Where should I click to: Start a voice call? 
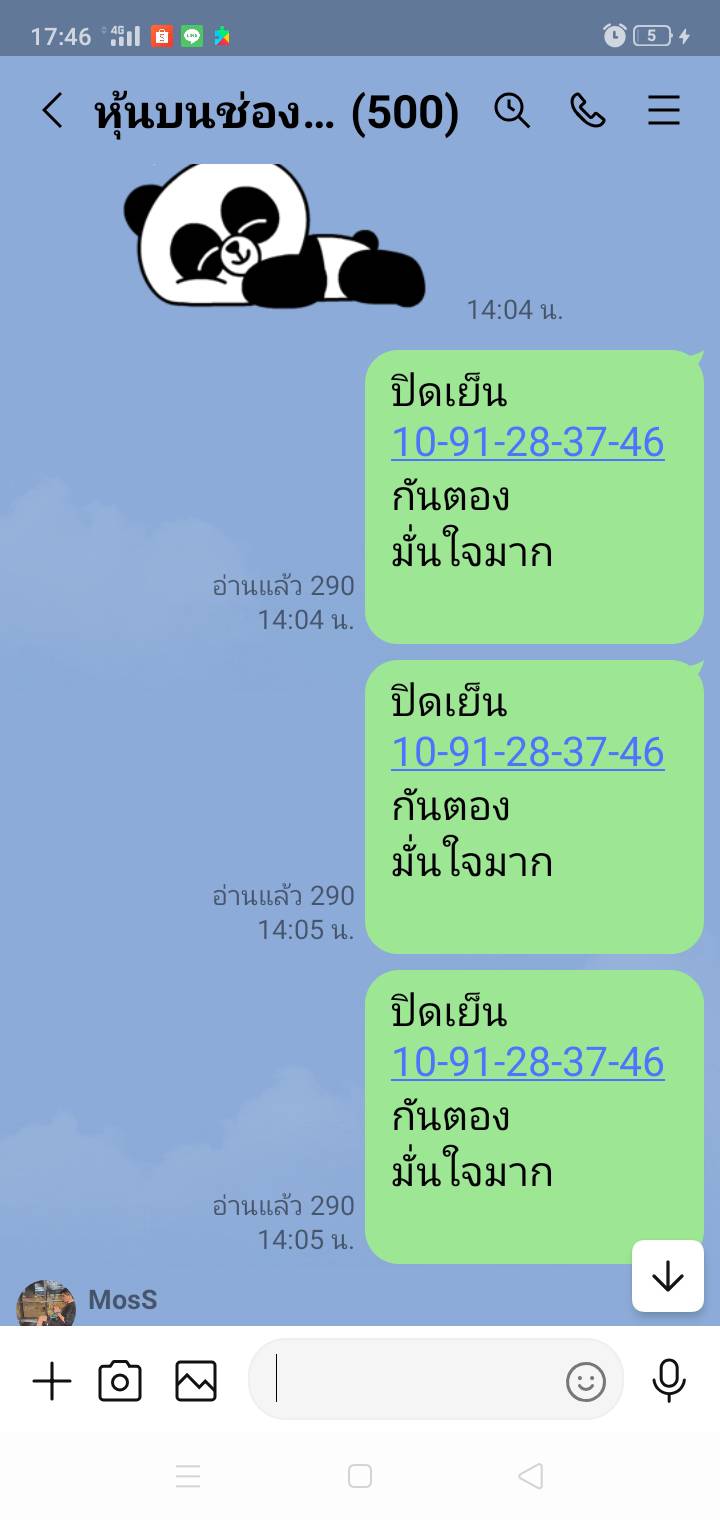(588, 111)
